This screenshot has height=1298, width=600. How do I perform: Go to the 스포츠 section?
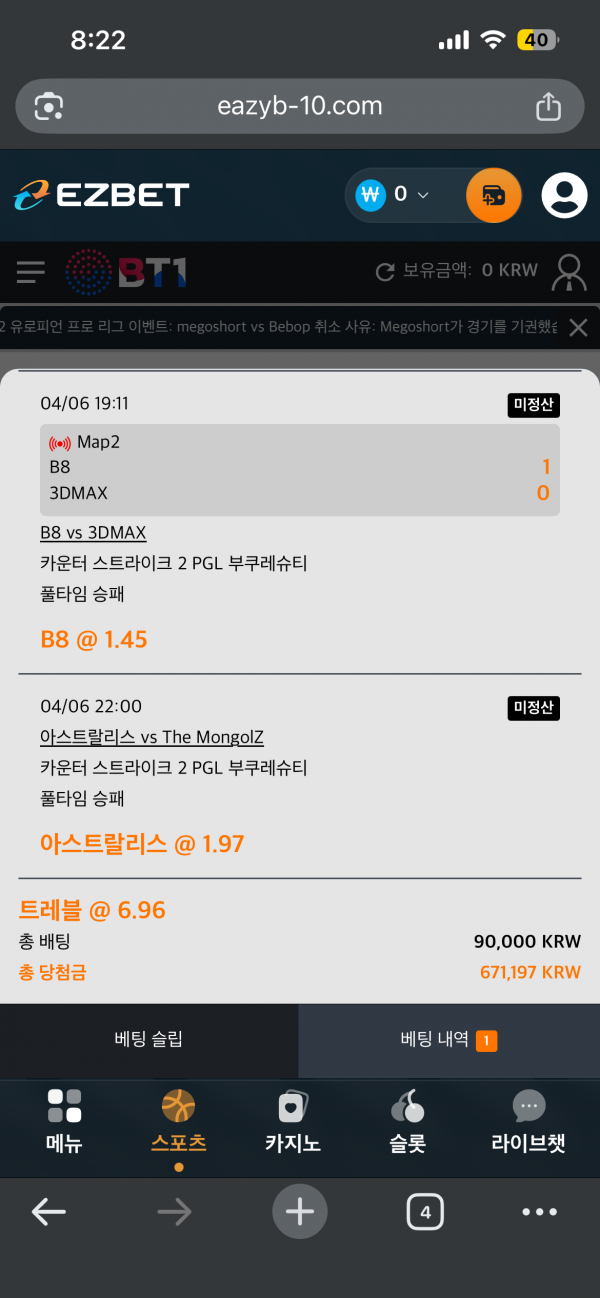click(x=178, y=1121)
